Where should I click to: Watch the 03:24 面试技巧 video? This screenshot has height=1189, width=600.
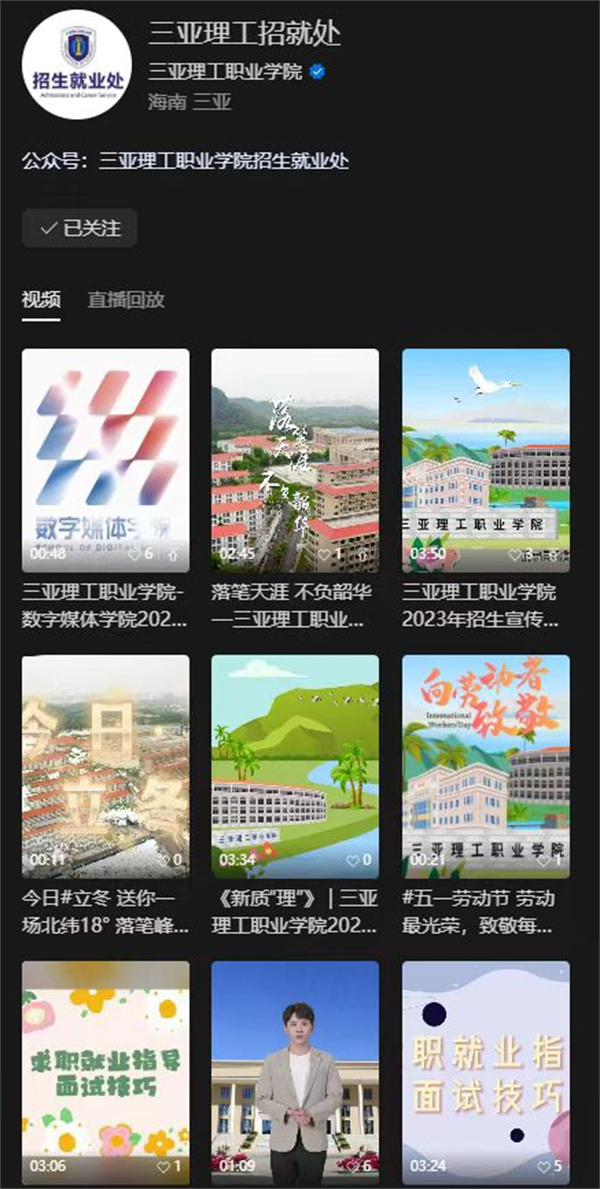point(486,1070)
